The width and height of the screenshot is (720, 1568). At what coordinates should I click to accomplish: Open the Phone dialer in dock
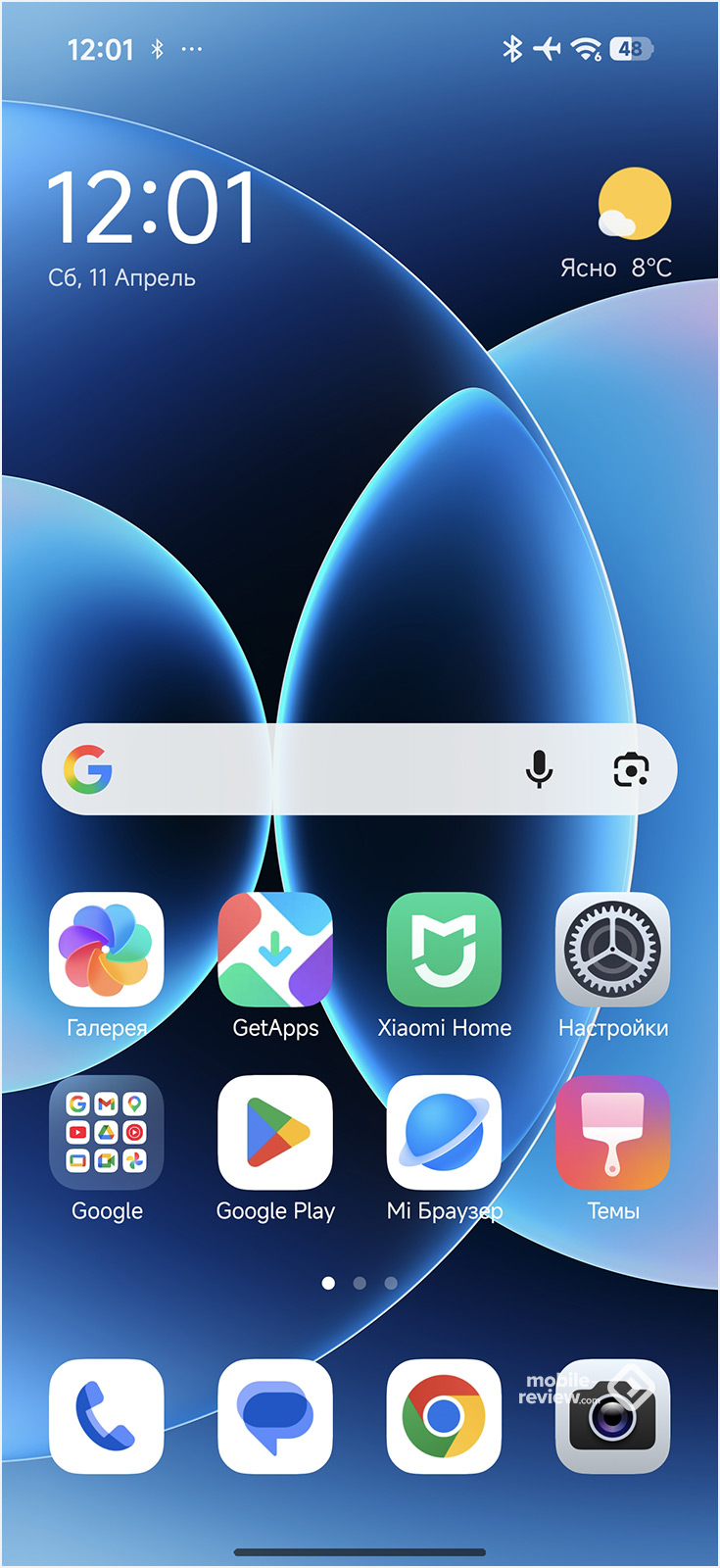pyautogui.click(x=107, y=1416)
